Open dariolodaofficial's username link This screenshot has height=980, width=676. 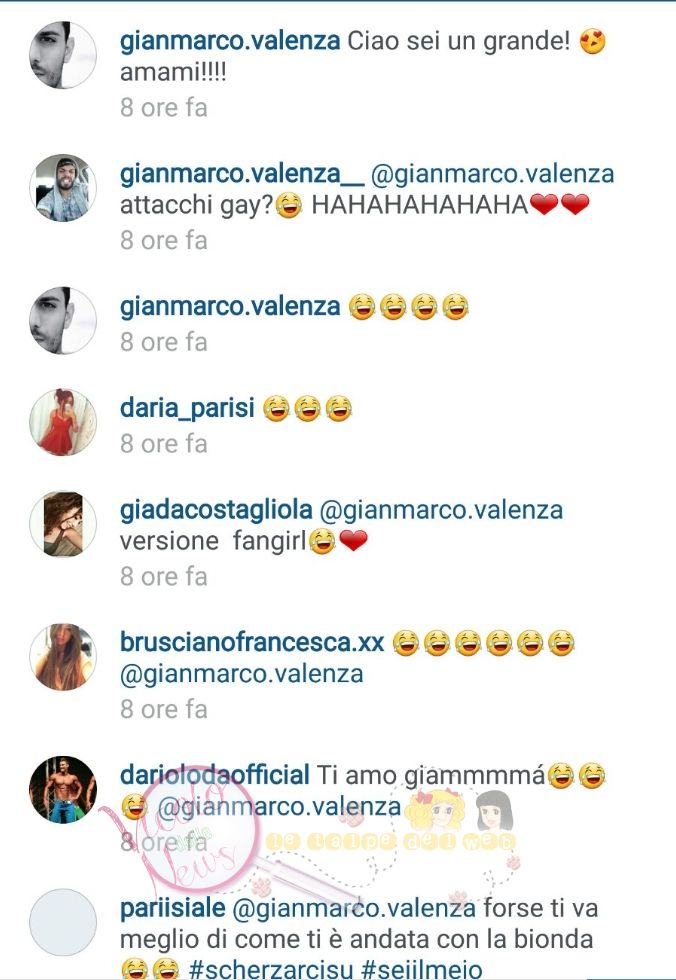(214, 774)
